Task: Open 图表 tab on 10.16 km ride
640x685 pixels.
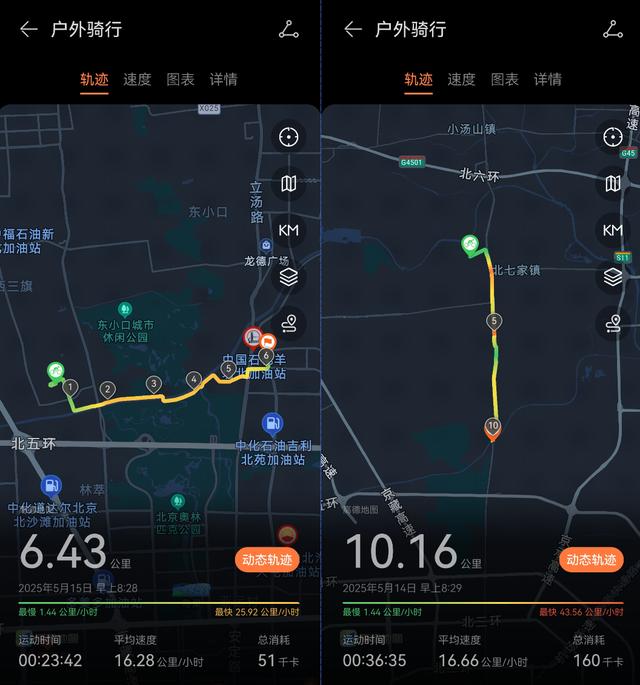Action: 504,79
